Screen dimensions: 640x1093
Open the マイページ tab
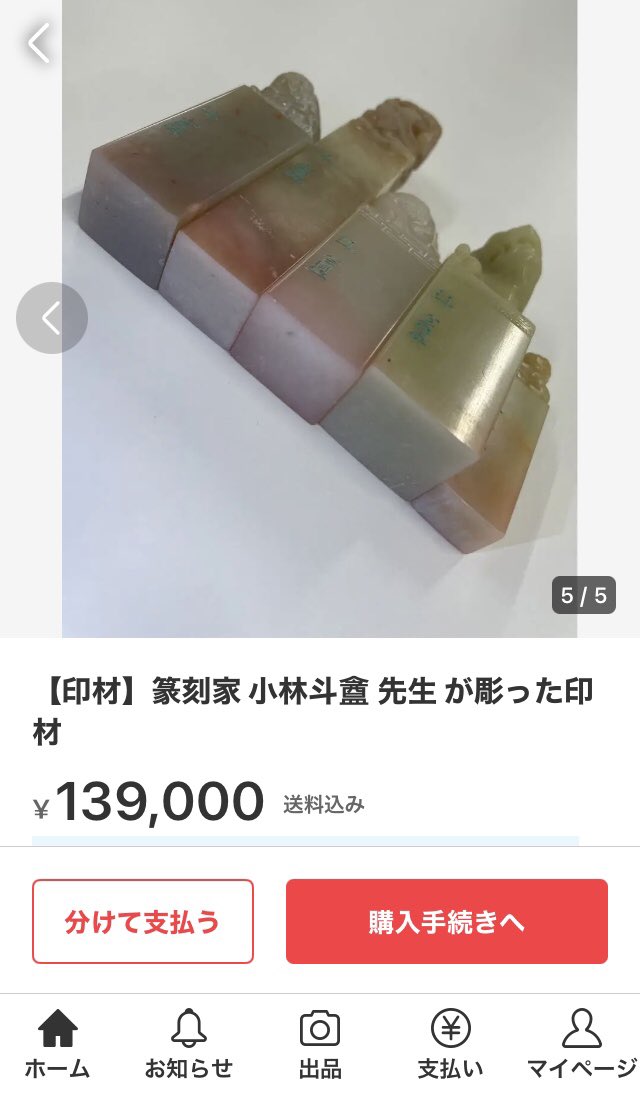click(x=581, y=1044)
